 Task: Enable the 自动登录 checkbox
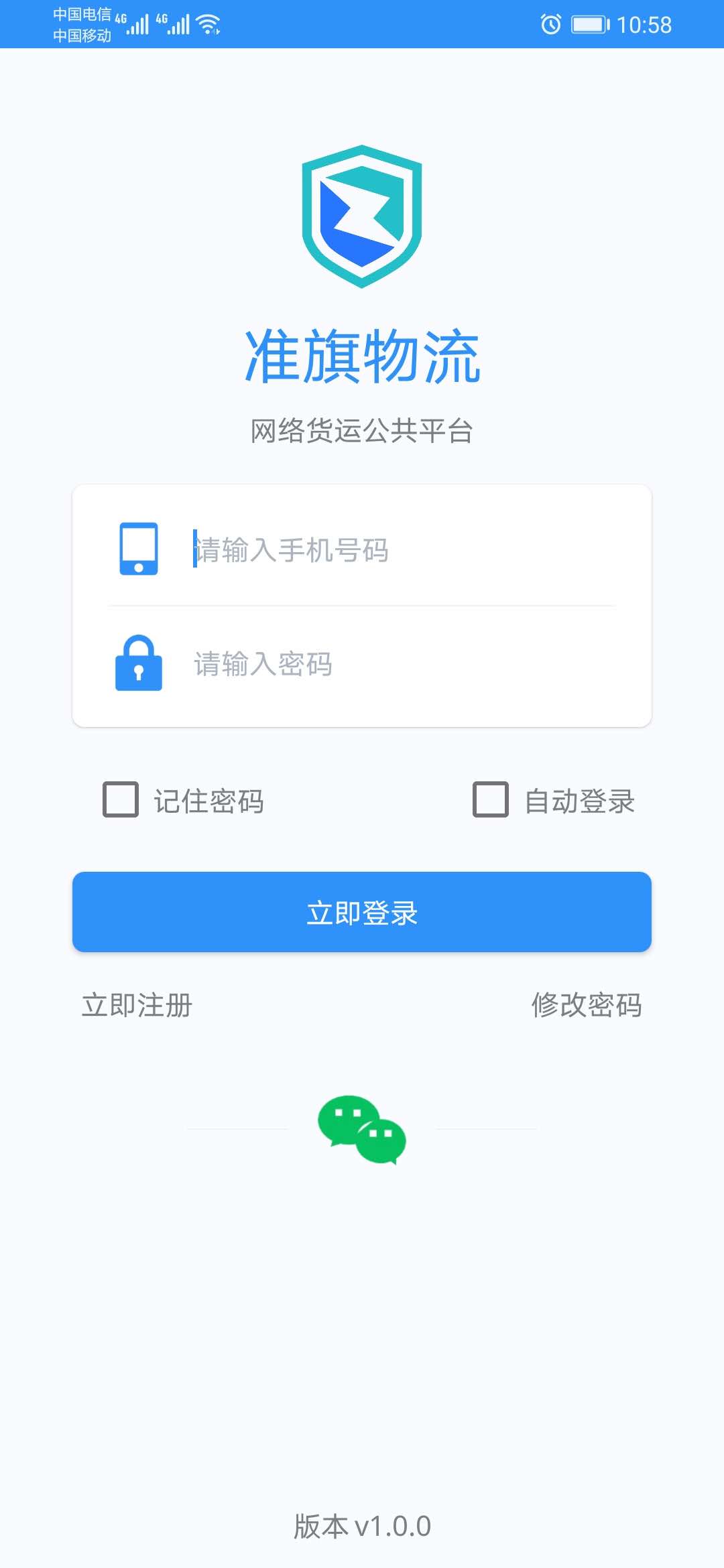491,799
